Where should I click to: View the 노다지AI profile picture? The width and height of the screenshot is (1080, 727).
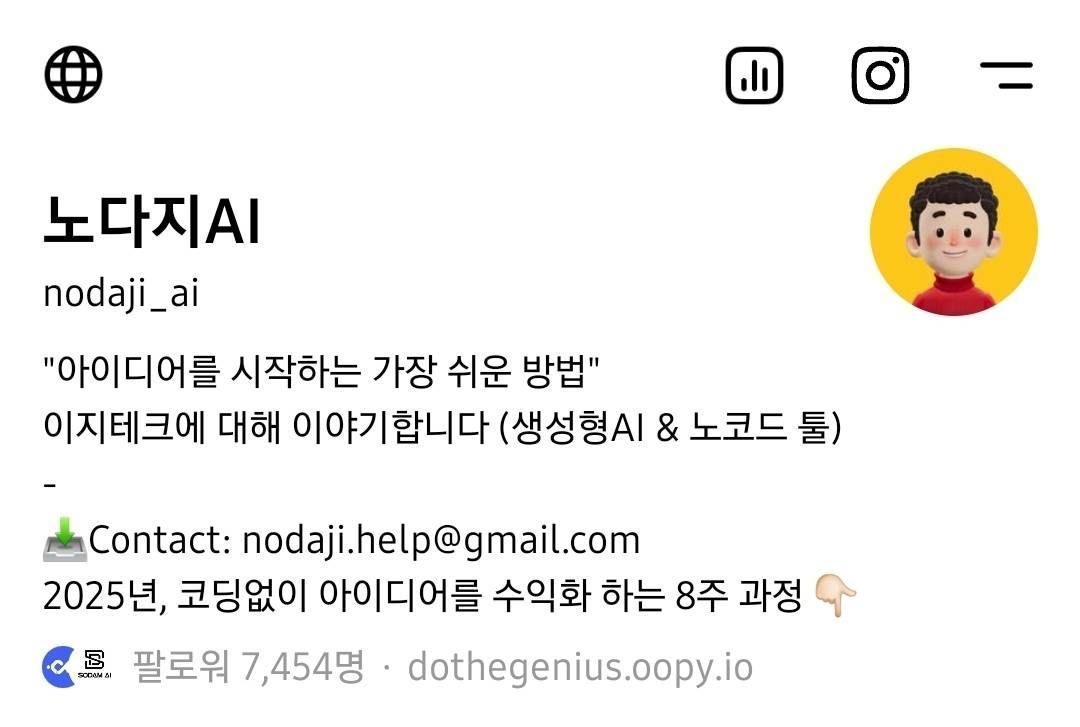[953, 232]
